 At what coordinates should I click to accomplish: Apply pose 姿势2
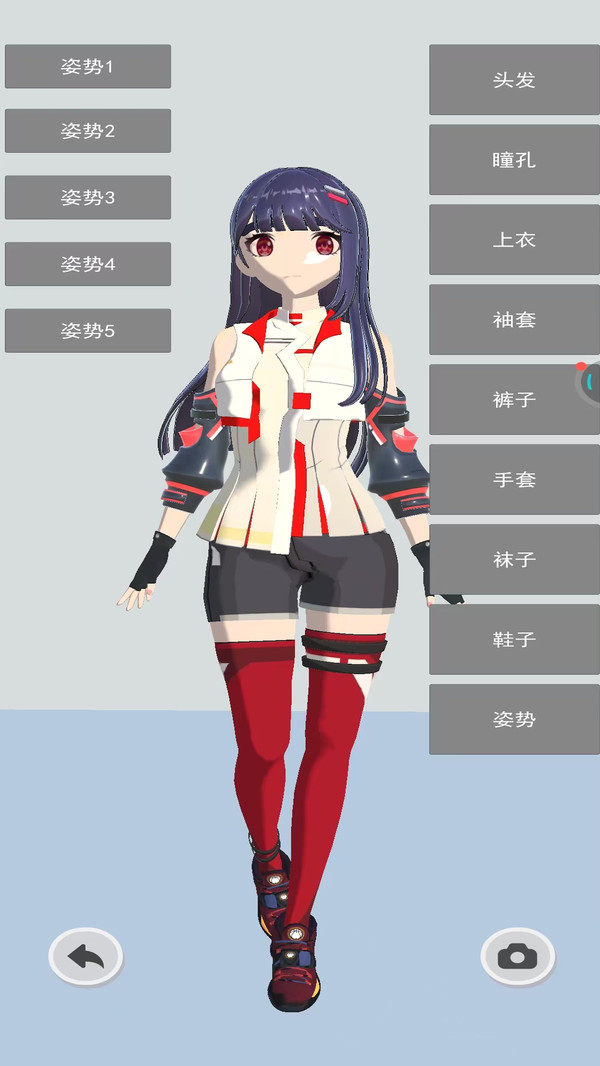click(88, 131)
